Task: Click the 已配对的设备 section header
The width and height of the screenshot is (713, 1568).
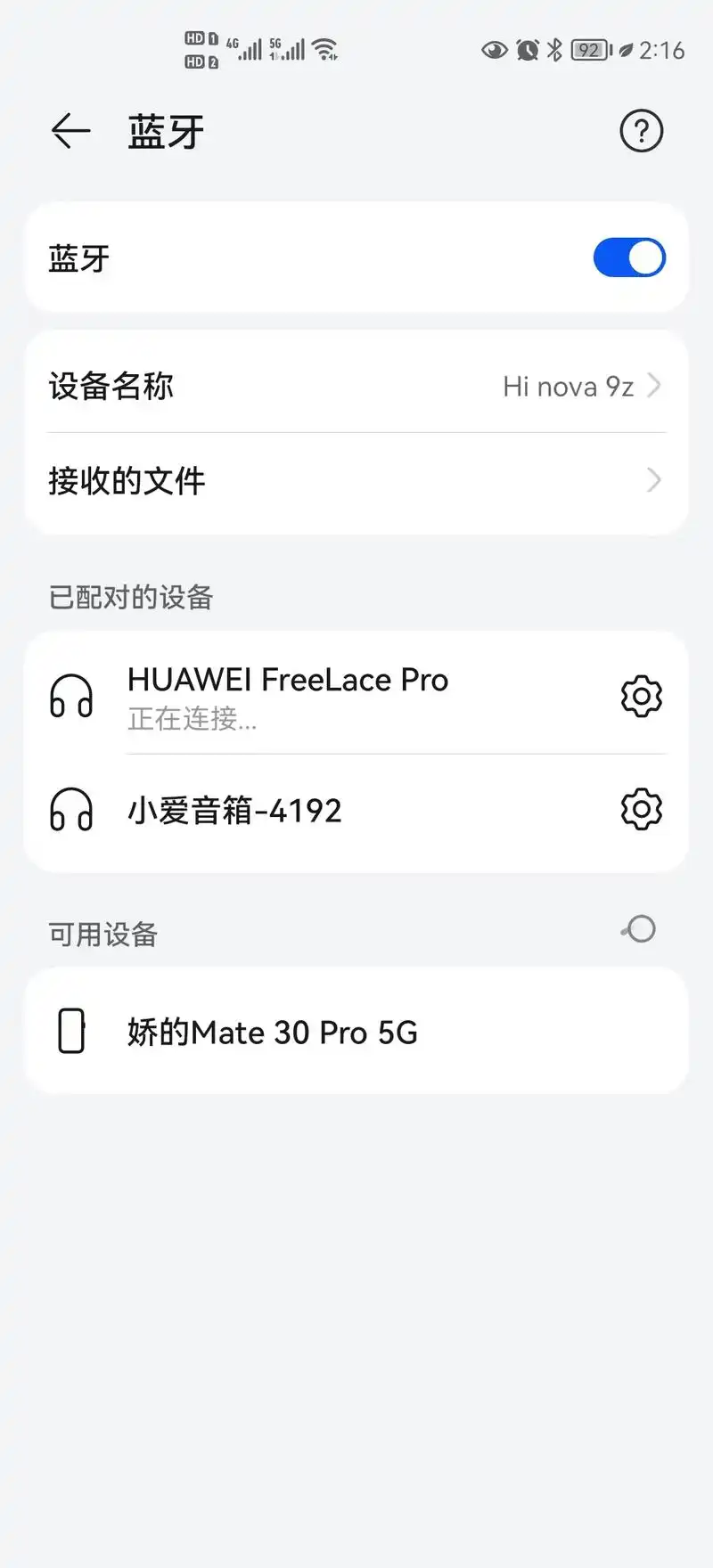Action: [x=132, y=597]
